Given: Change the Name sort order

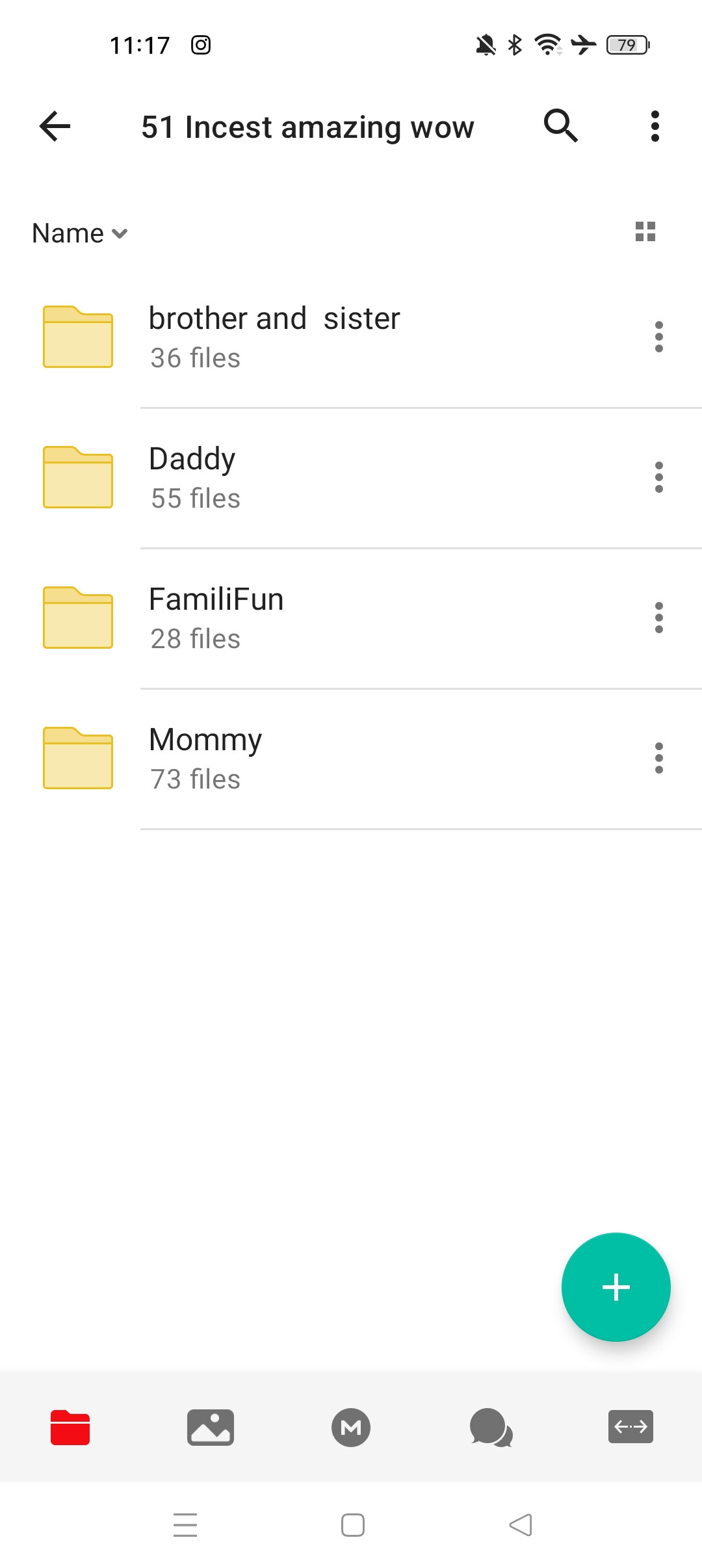Looking at the screenshot, I should point(79,233).
